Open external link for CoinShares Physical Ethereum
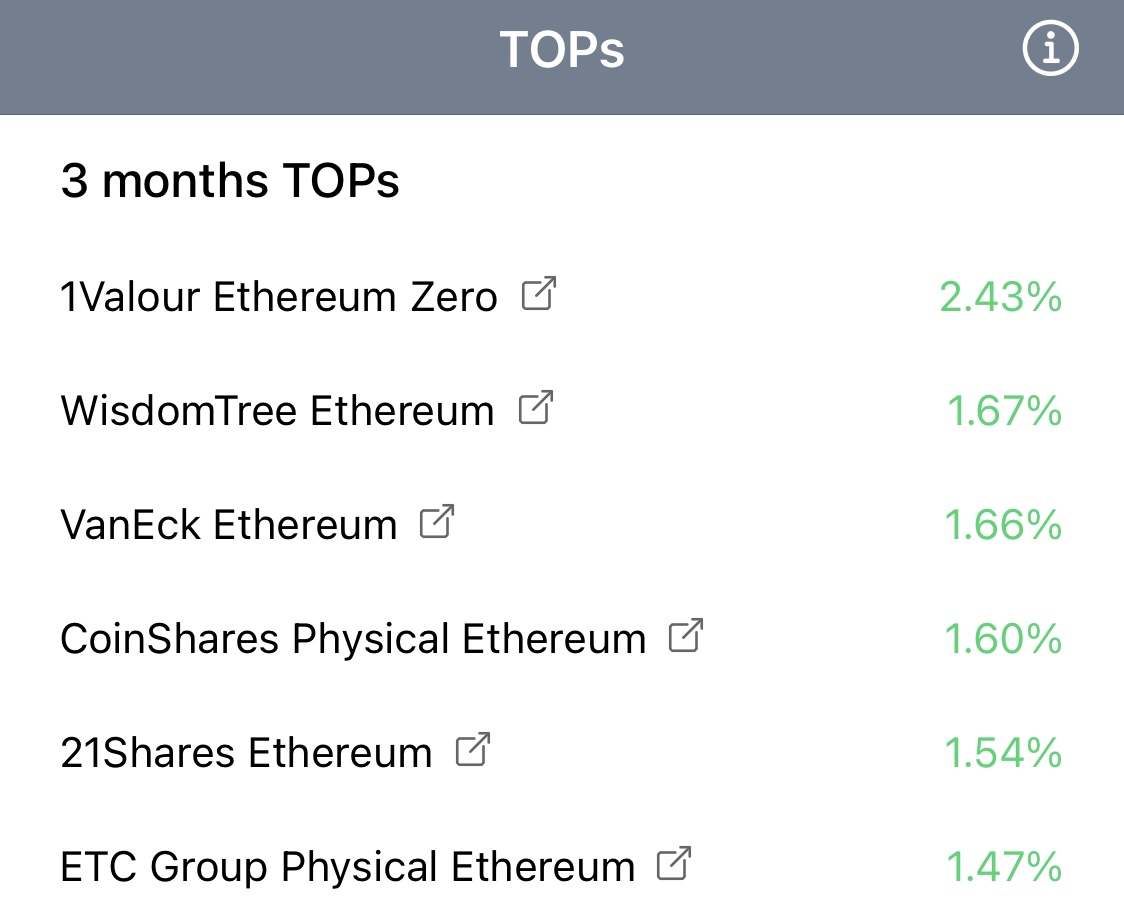 686,637
